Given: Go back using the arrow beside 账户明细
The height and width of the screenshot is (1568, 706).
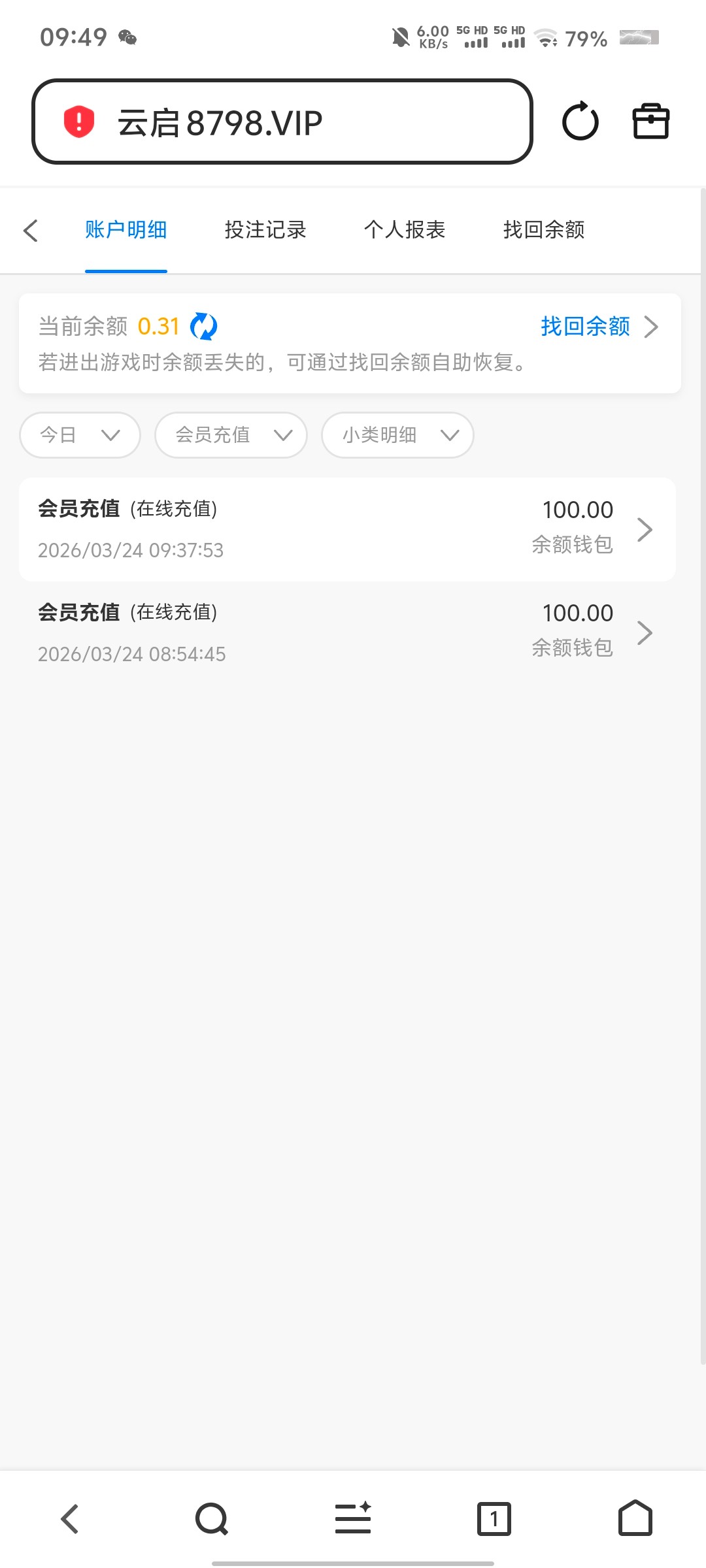Looking at the screenshot, I should click(31, 230).
